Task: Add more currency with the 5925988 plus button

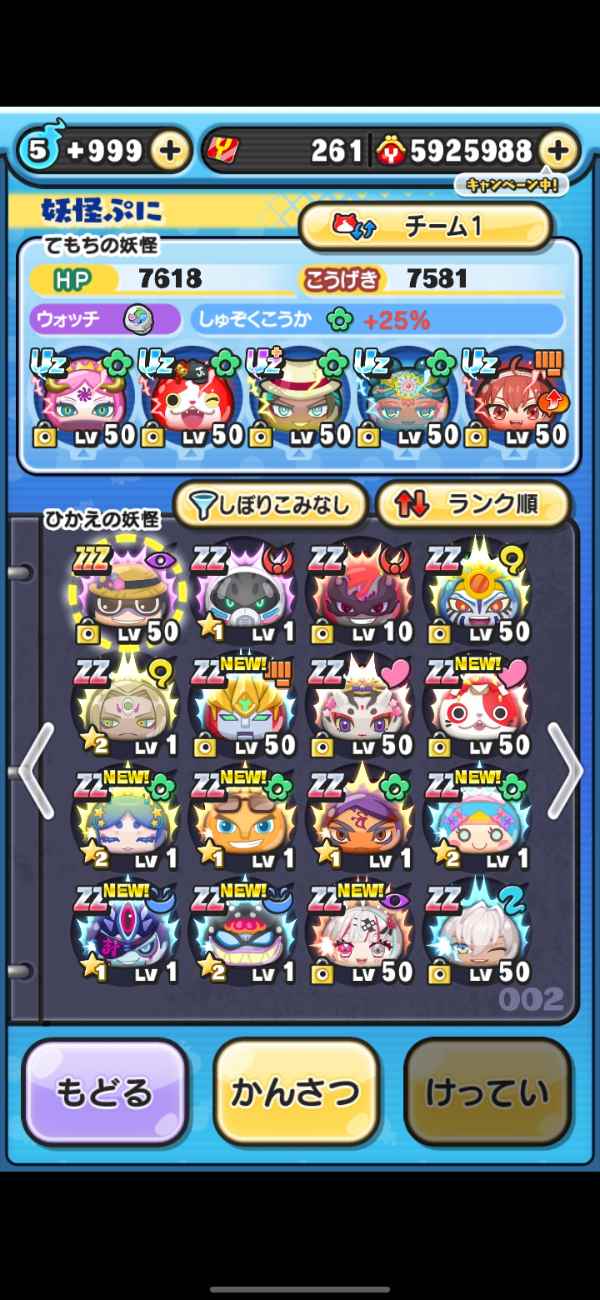Action: (559, 151)
